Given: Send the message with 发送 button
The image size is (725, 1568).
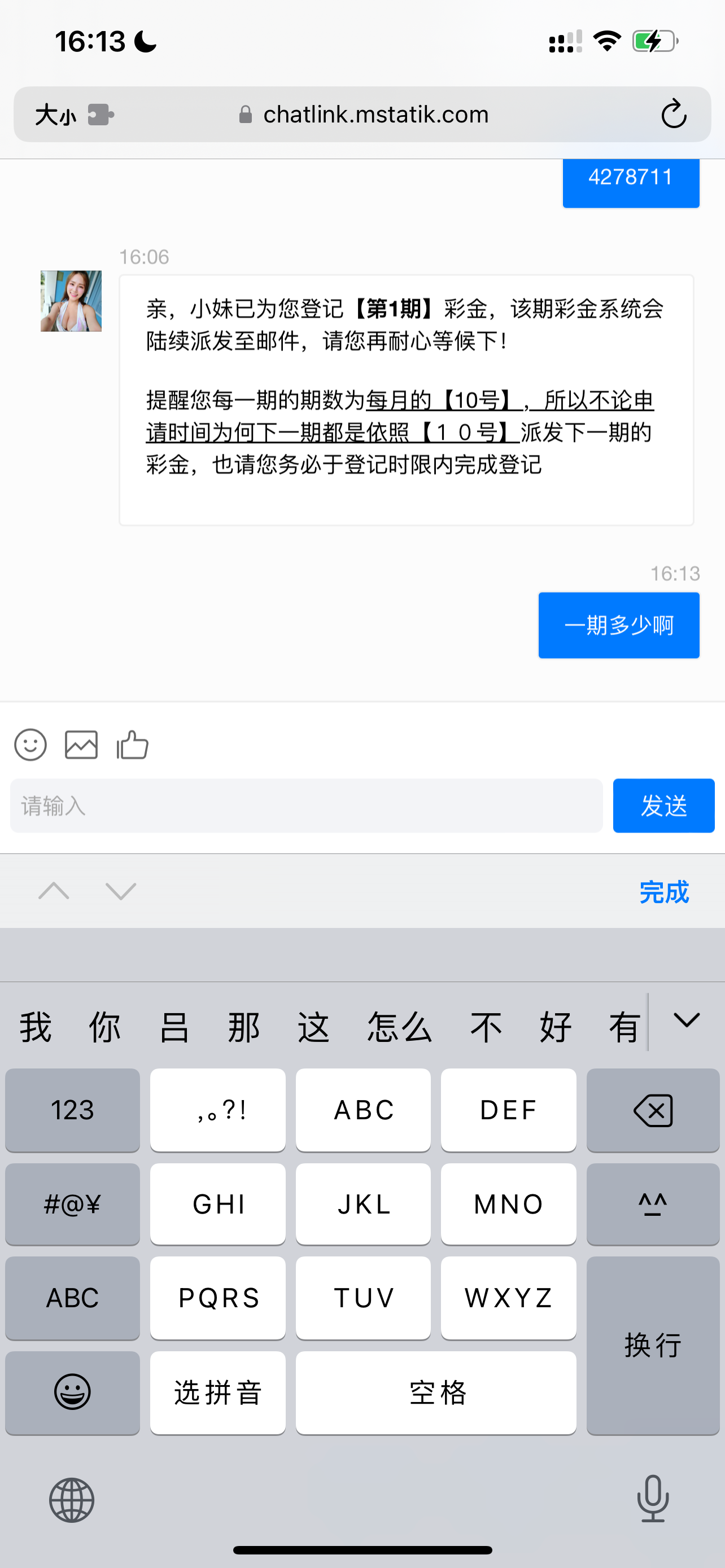Looking at the screenshot, I should pos(663,806).
